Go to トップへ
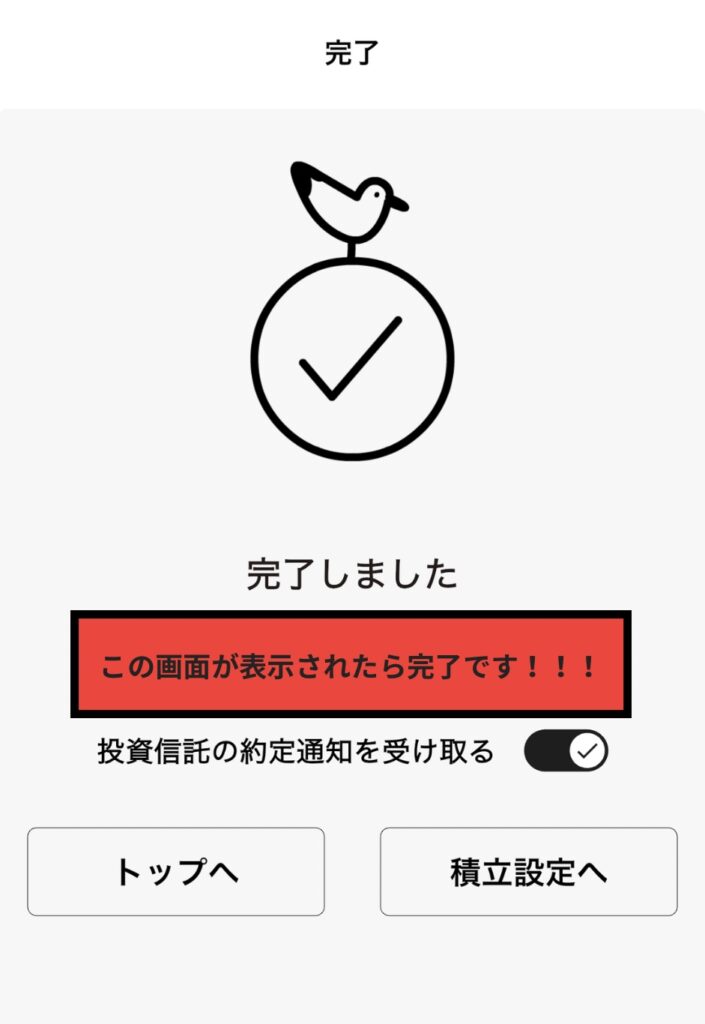This screenshot has width=705, height=1024. (x=176, y=872)
